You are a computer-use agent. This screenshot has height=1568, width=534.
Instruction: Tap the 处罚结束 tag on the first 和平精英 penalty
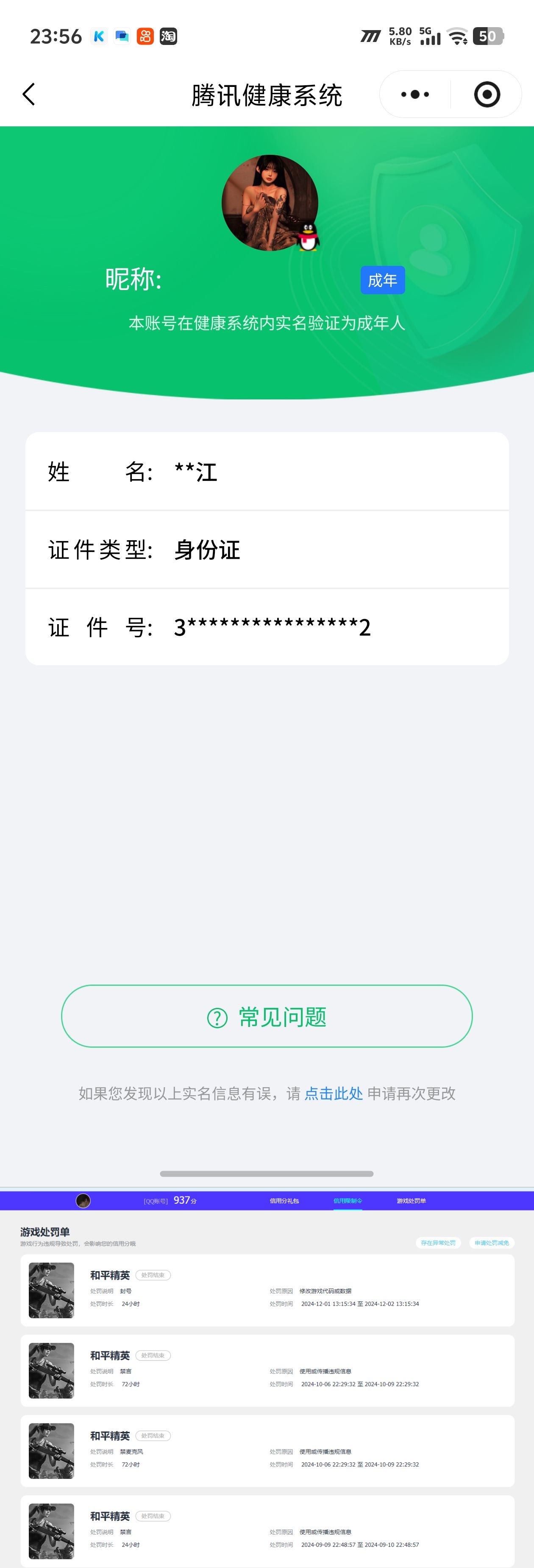coord(154,1275)
